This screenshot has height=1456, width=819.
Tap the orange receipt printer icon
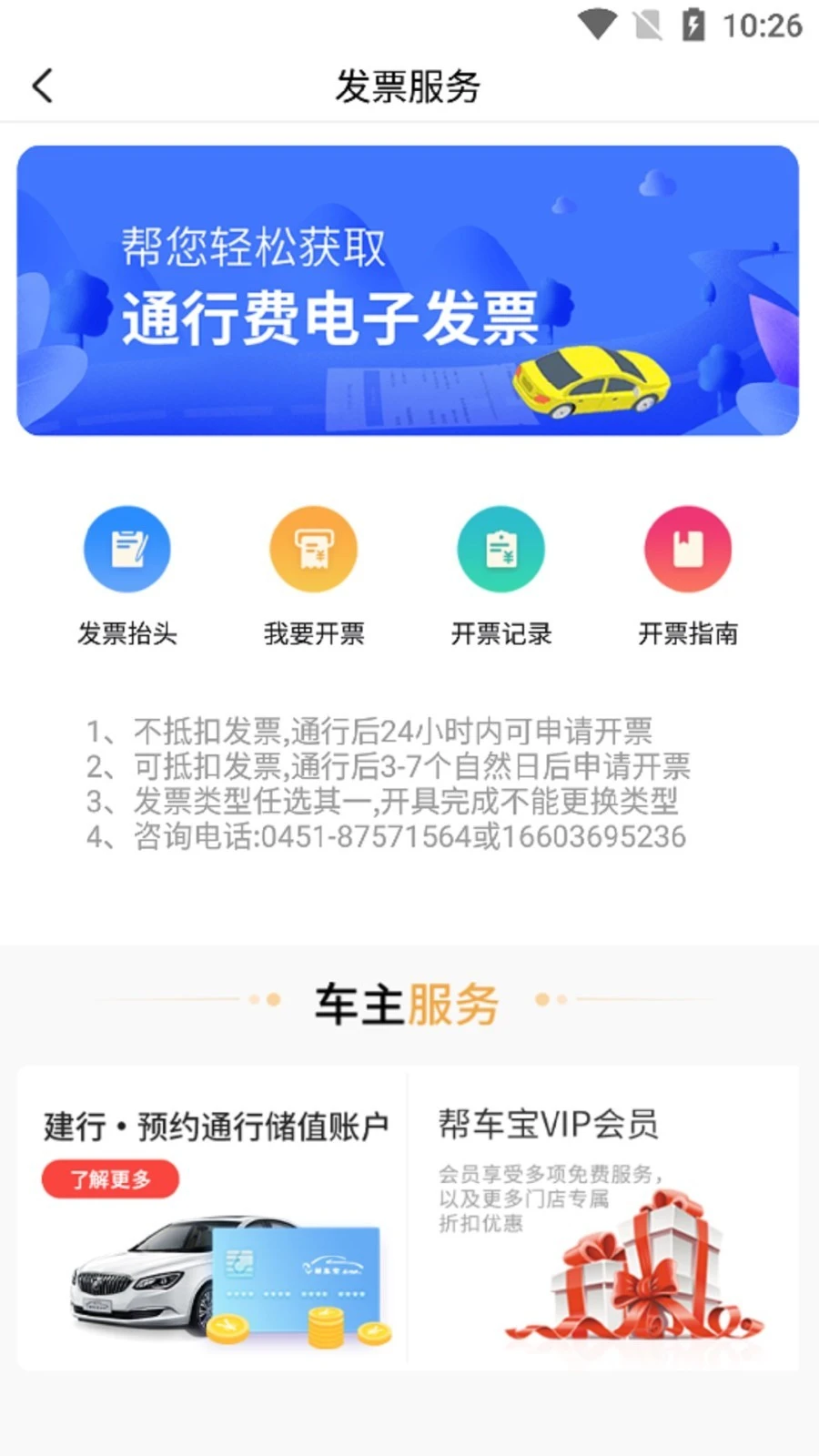314,549
